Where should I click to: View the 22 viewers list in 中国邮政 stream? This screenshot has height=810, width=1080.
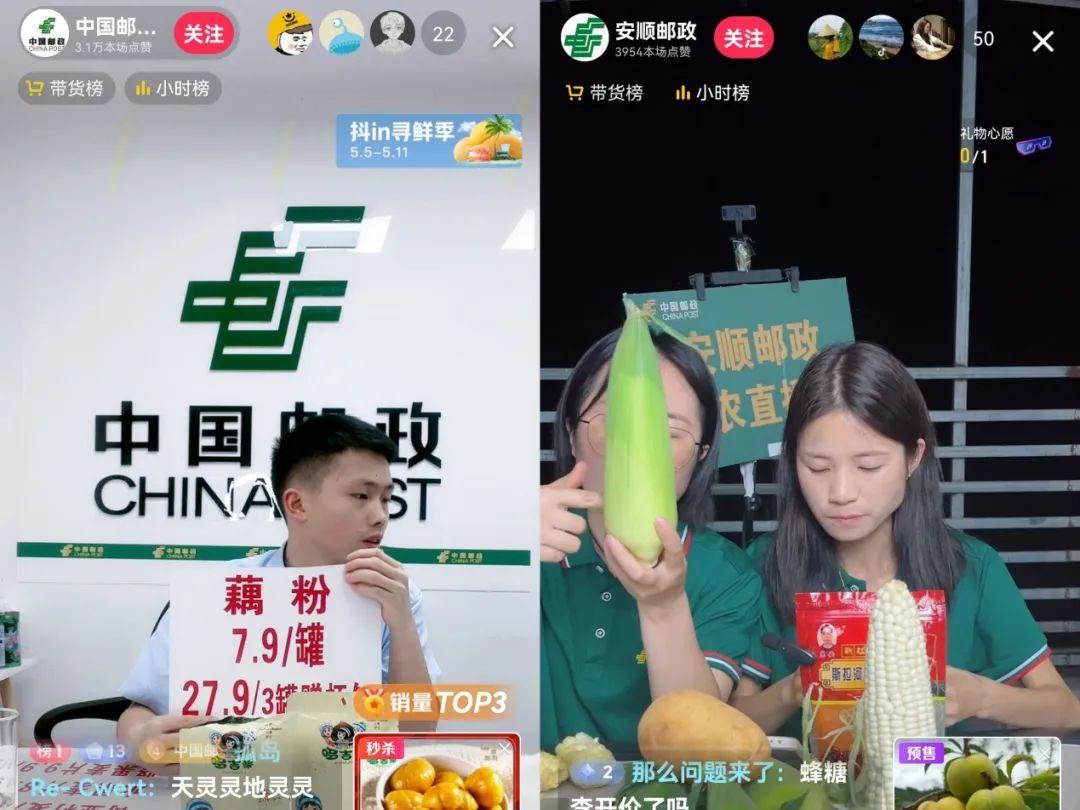pos(443,34)
